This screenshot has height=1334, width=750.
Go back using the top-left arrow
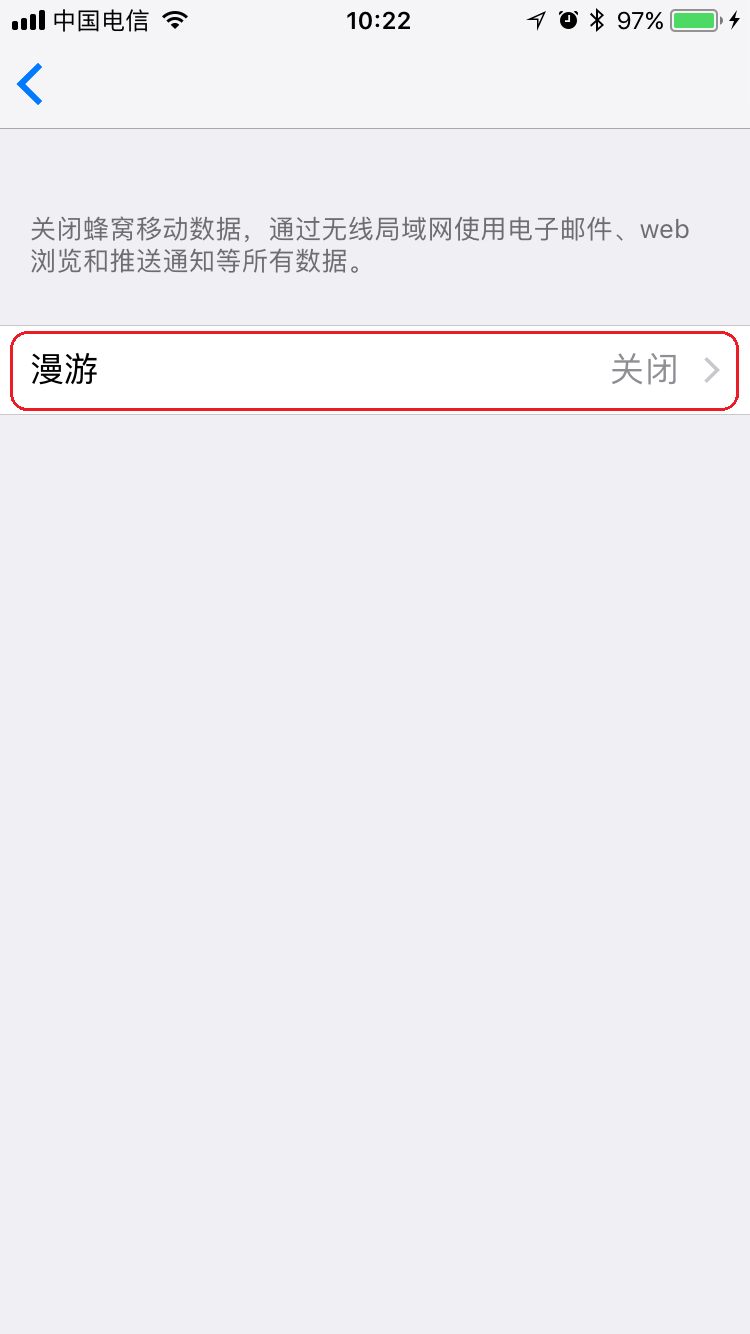[30, 84]
